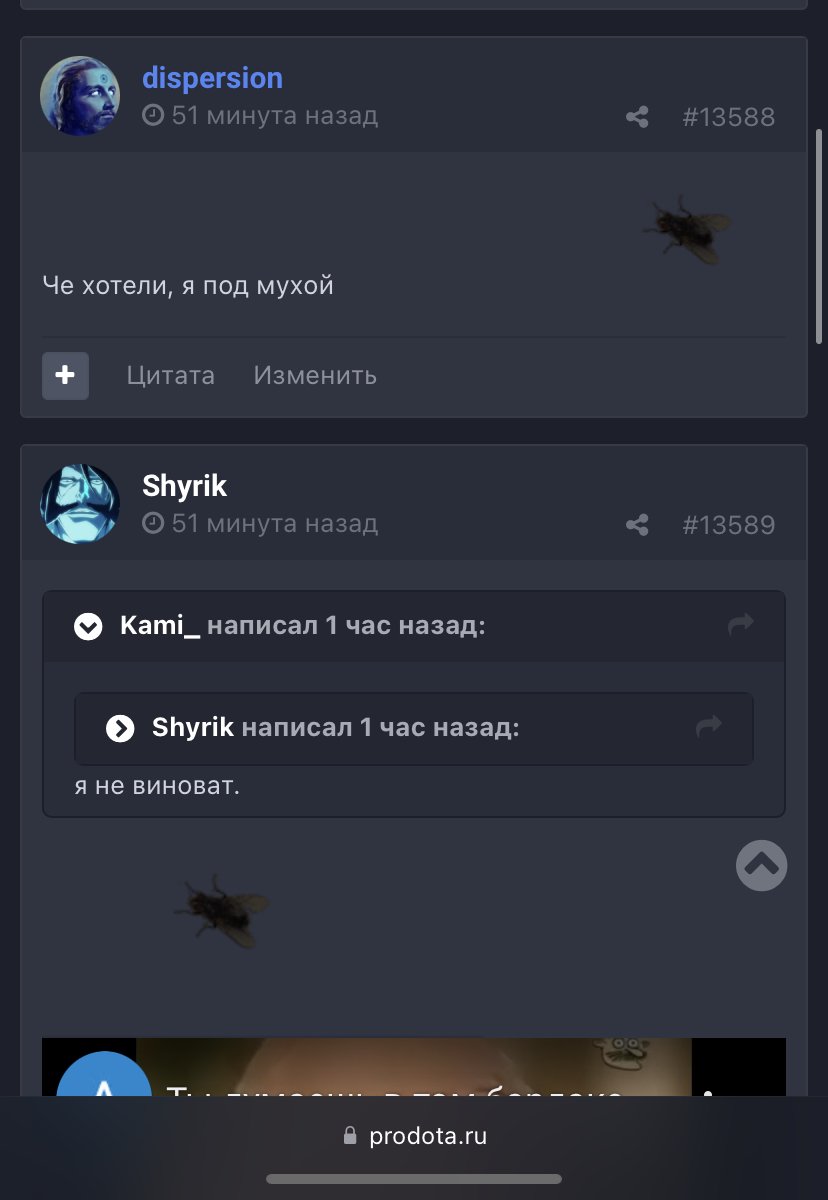Open dispersion's avatar picture
This screenshot has height=1200, width=828.
pos(80,95)
